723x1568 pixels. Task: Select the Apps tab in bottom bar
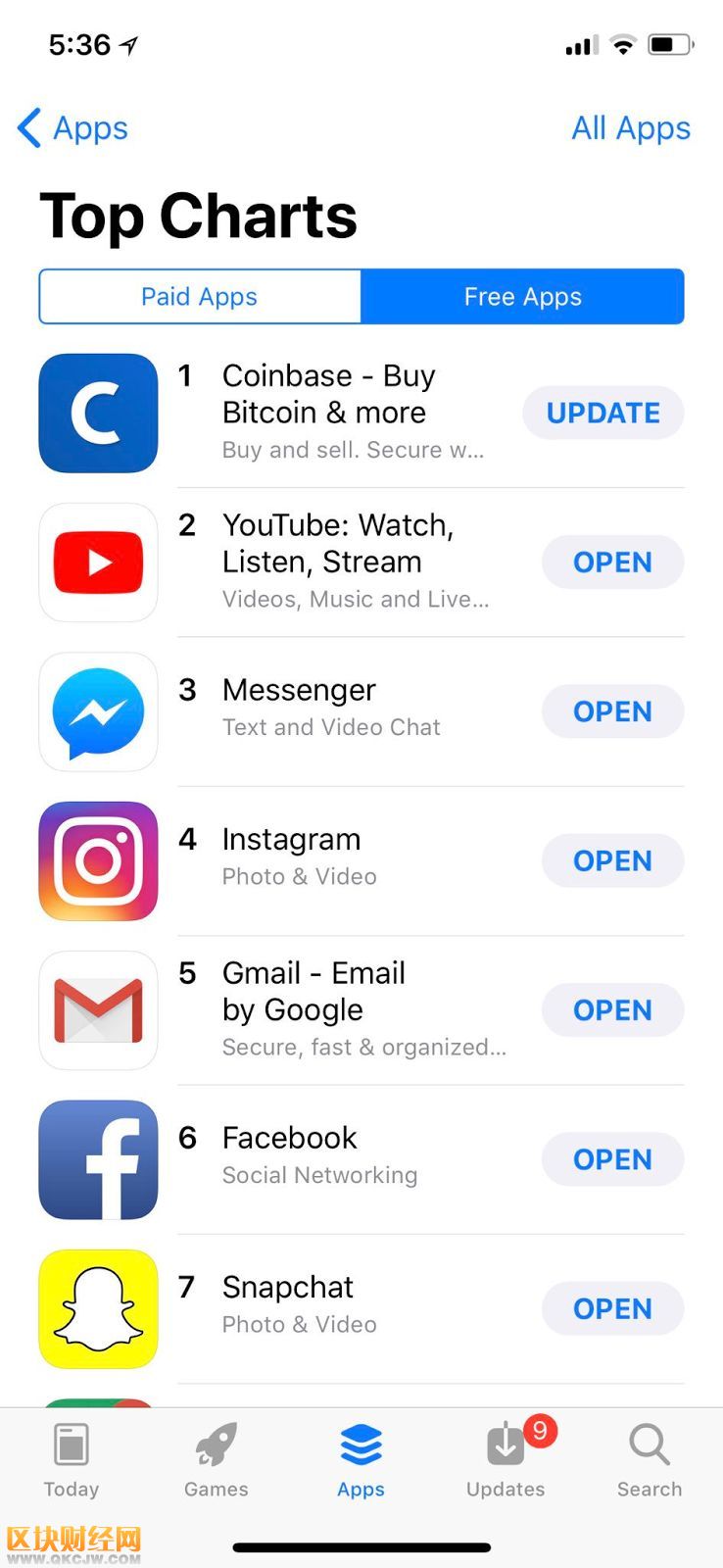(361, 1459)
